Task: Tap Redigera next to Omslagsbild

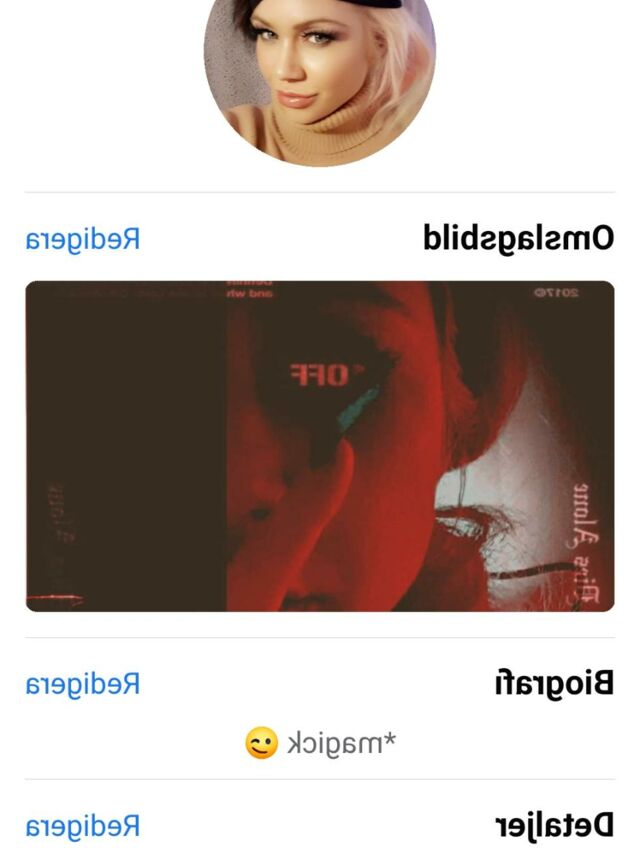Action: 83,240
